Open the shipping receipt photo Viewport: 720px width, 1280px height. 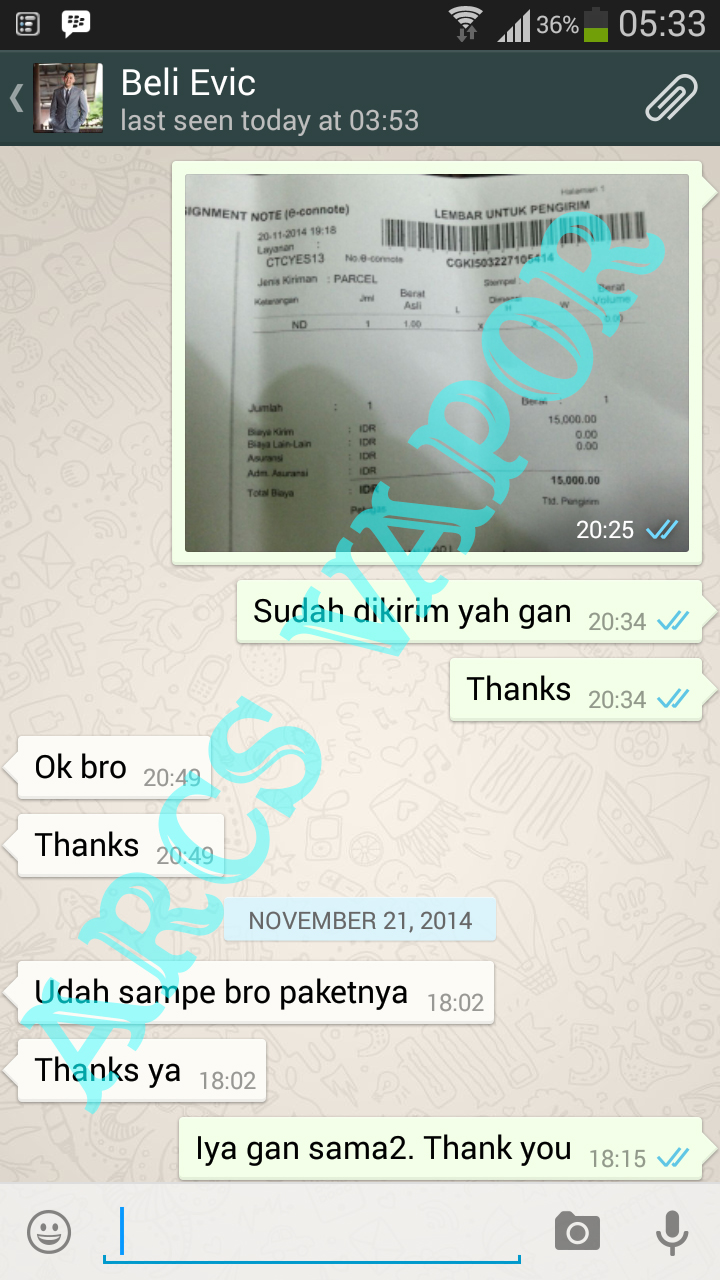click(437, 362)
